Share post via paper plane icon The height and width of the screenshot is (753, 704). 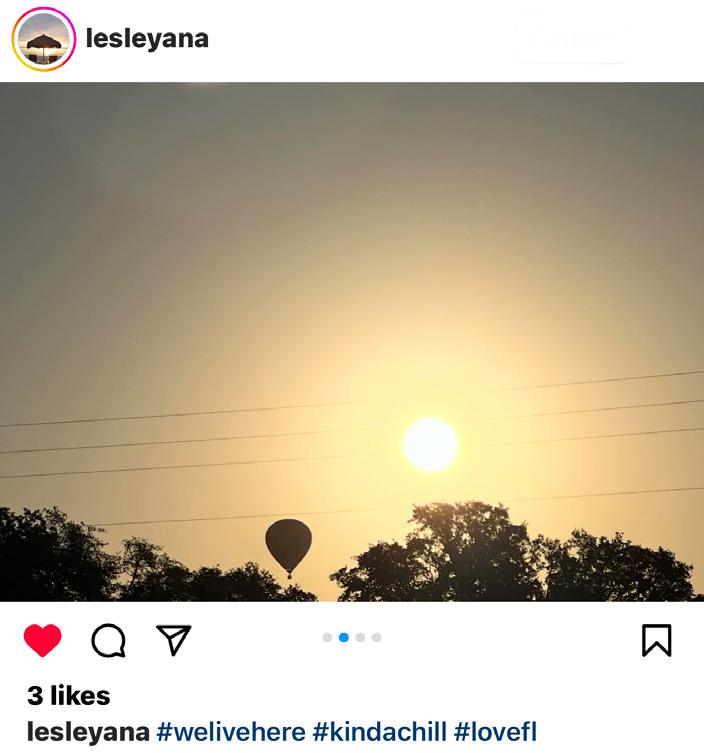click(x=174, y=640)
